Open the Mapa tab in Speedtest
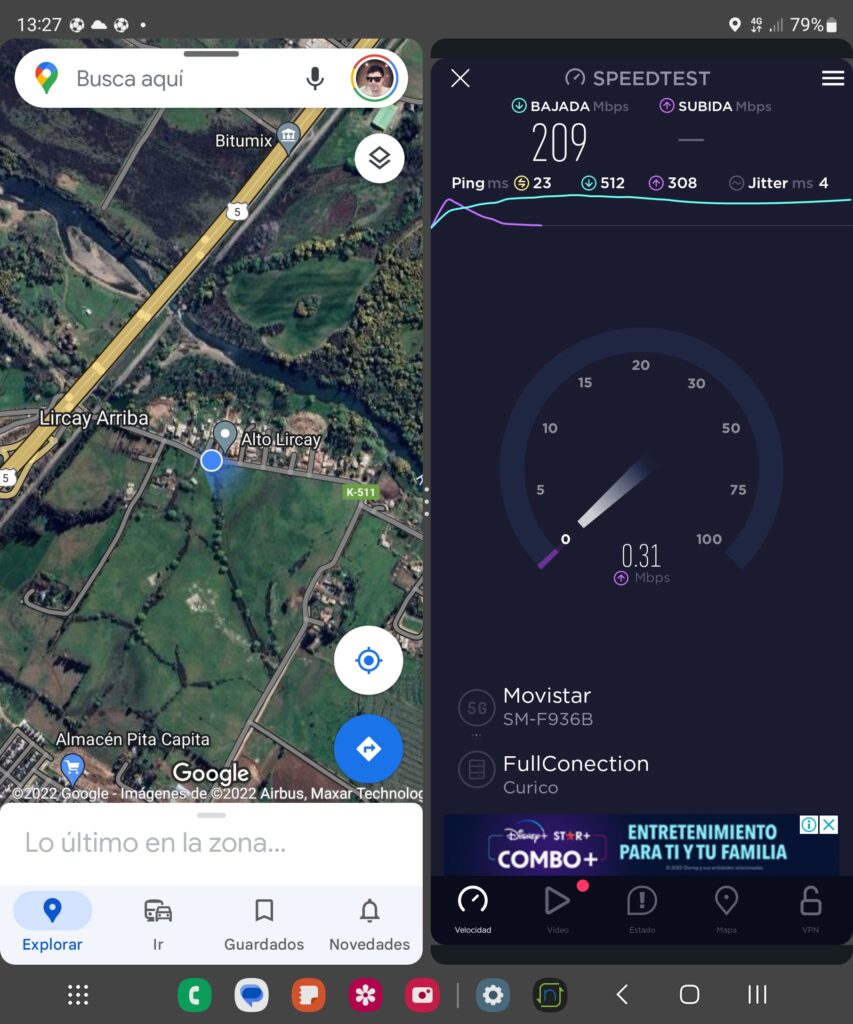This screenshot has width=853, height=1024. pyautogui.click(x=726, y=908)
